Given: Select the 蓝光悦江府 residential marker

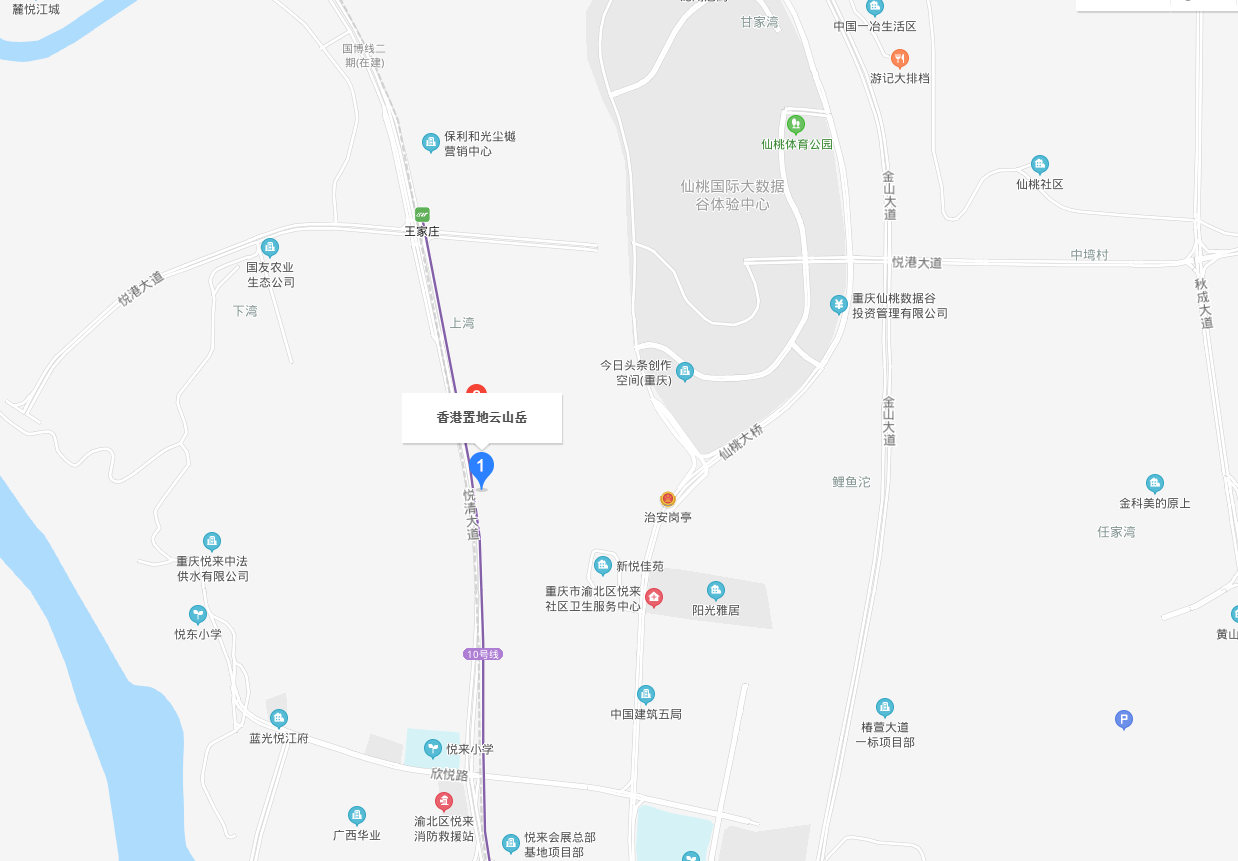Looking at the screenshot, I should (x=278, y=719).
